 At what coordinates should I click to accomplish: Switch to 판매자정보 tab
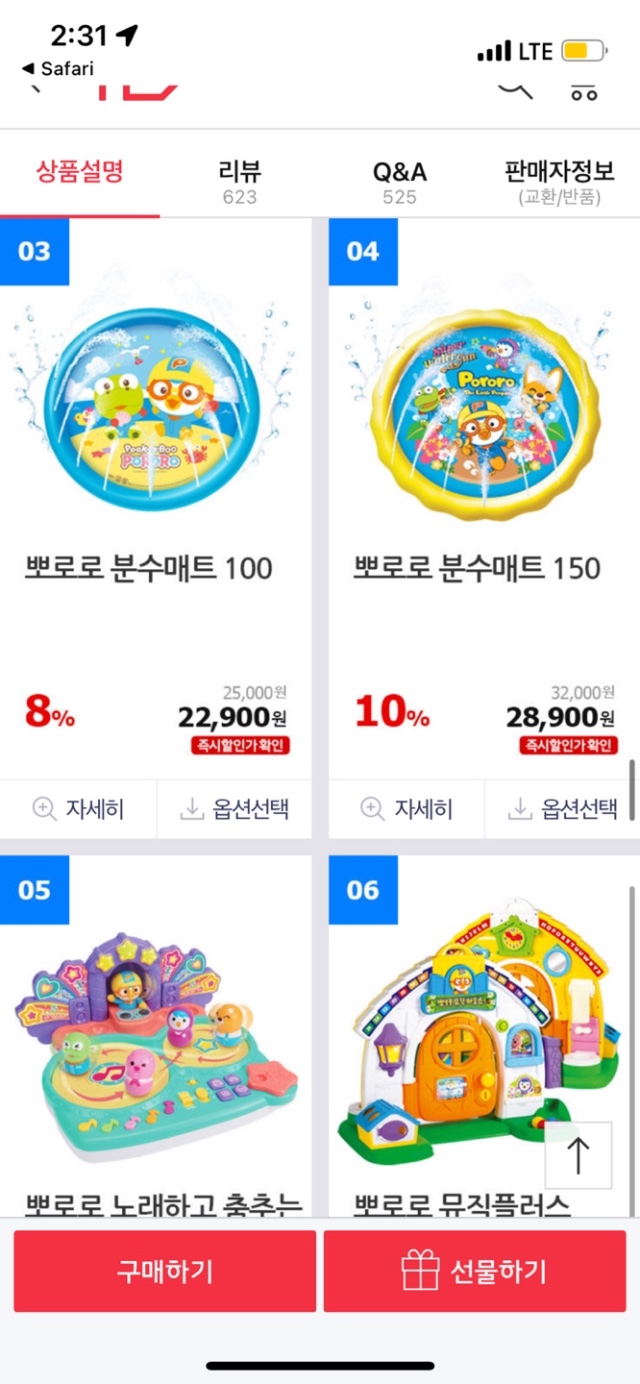[559, 181]
